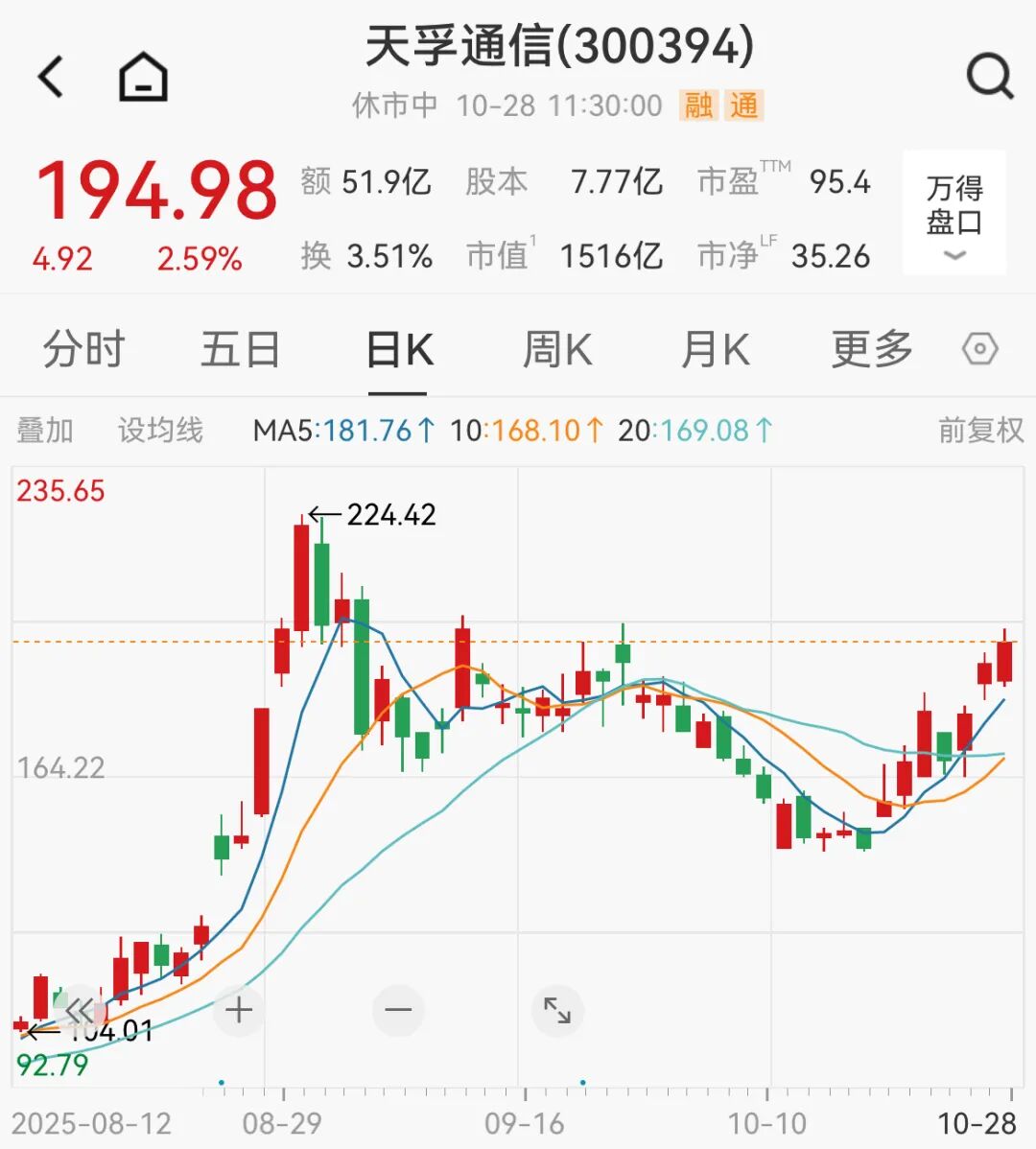Switch to the 月K chart tab
1036x1149 pixels.
(715, 349)
